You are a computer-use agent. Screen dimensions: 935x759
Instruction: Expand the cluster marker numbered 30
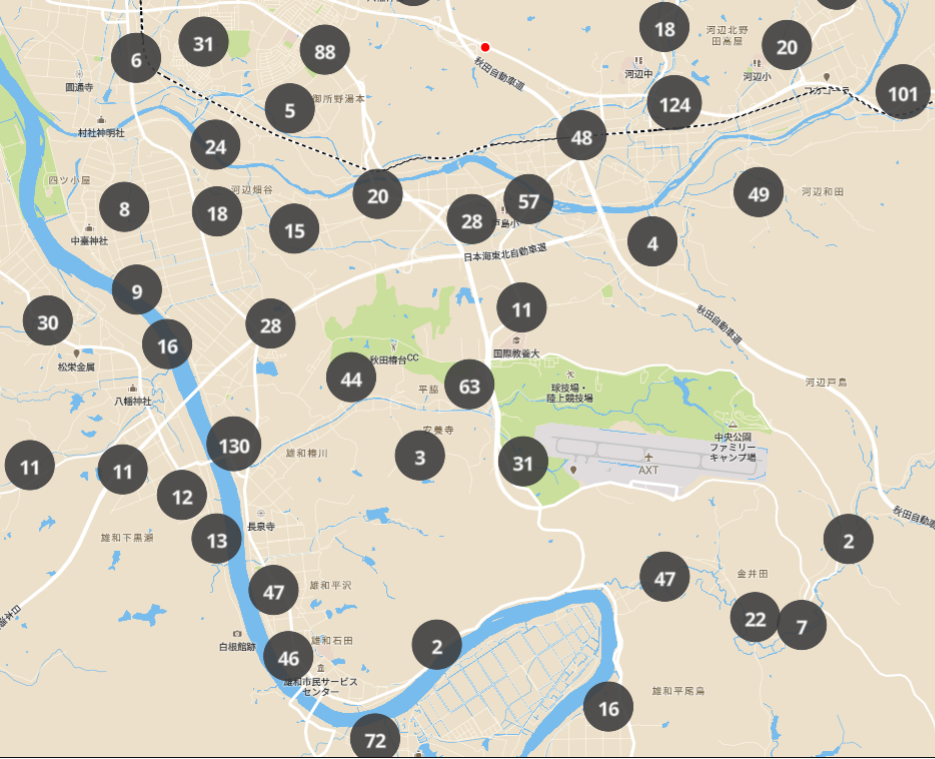click(x=48, y=322)
